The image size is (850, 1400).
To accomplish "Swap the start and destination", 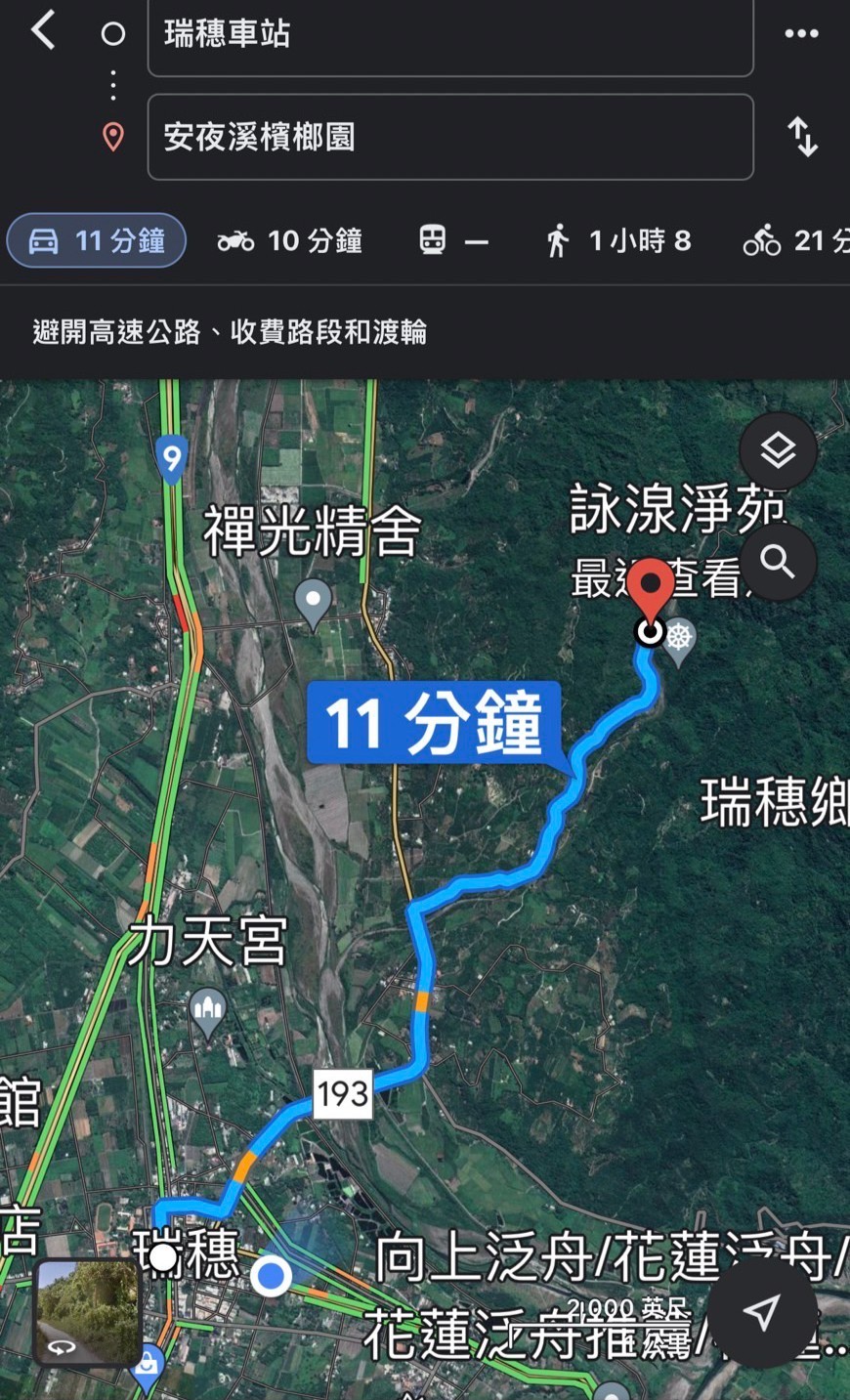I will [x=802, y=137].
